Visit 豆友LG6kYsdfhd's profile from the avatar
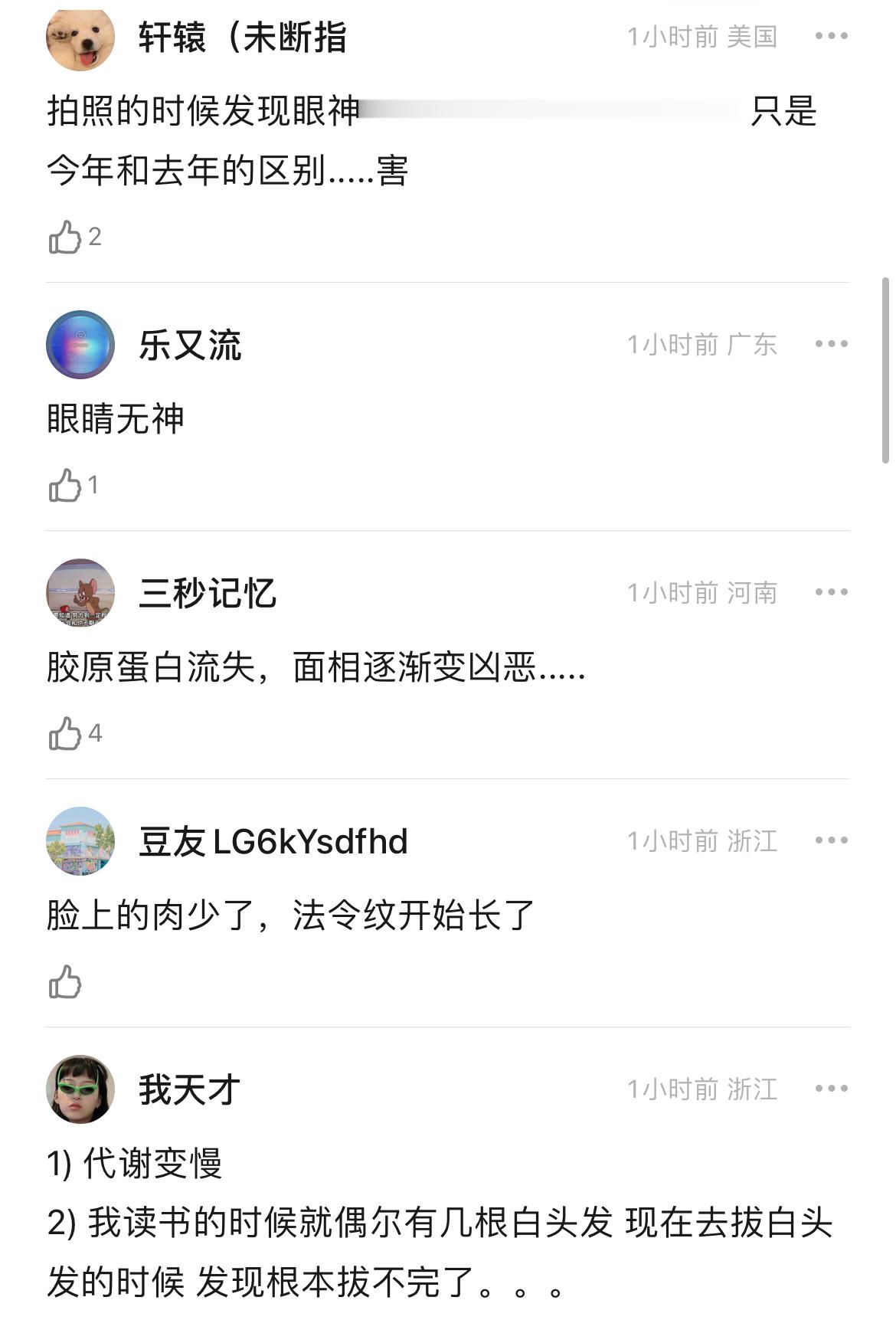 [x=80, y=841]
